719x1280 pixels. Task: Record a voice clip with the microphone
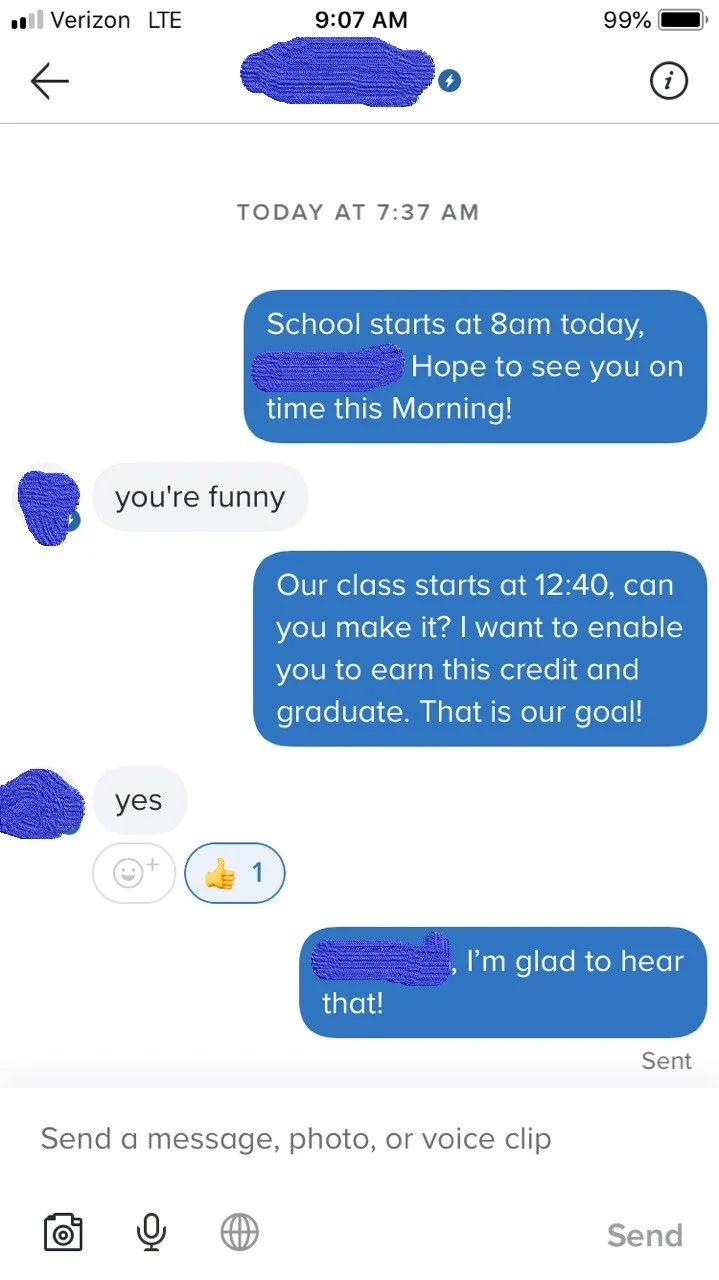(x=151, y=1233)
